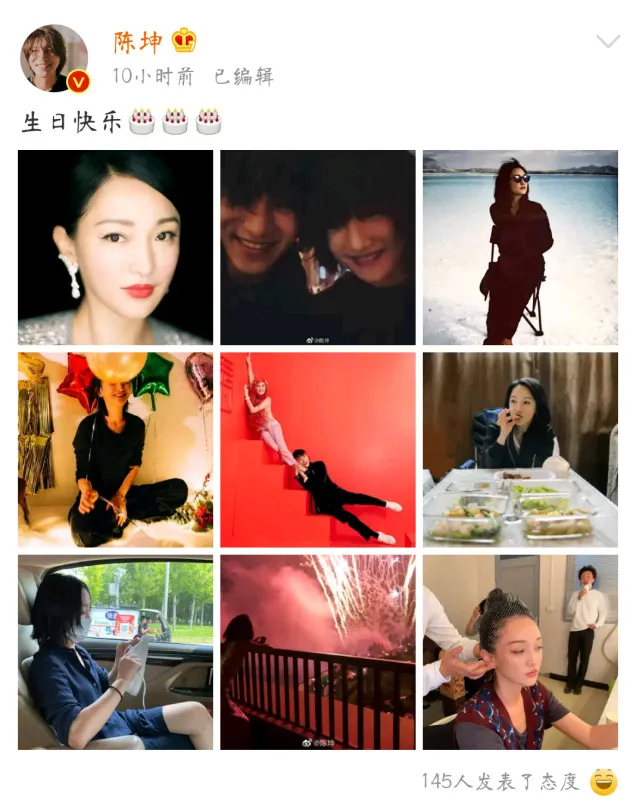Viewport: 633px width, 810px height.
Task: Expand the post options chevron
Action: coord(607,41)
